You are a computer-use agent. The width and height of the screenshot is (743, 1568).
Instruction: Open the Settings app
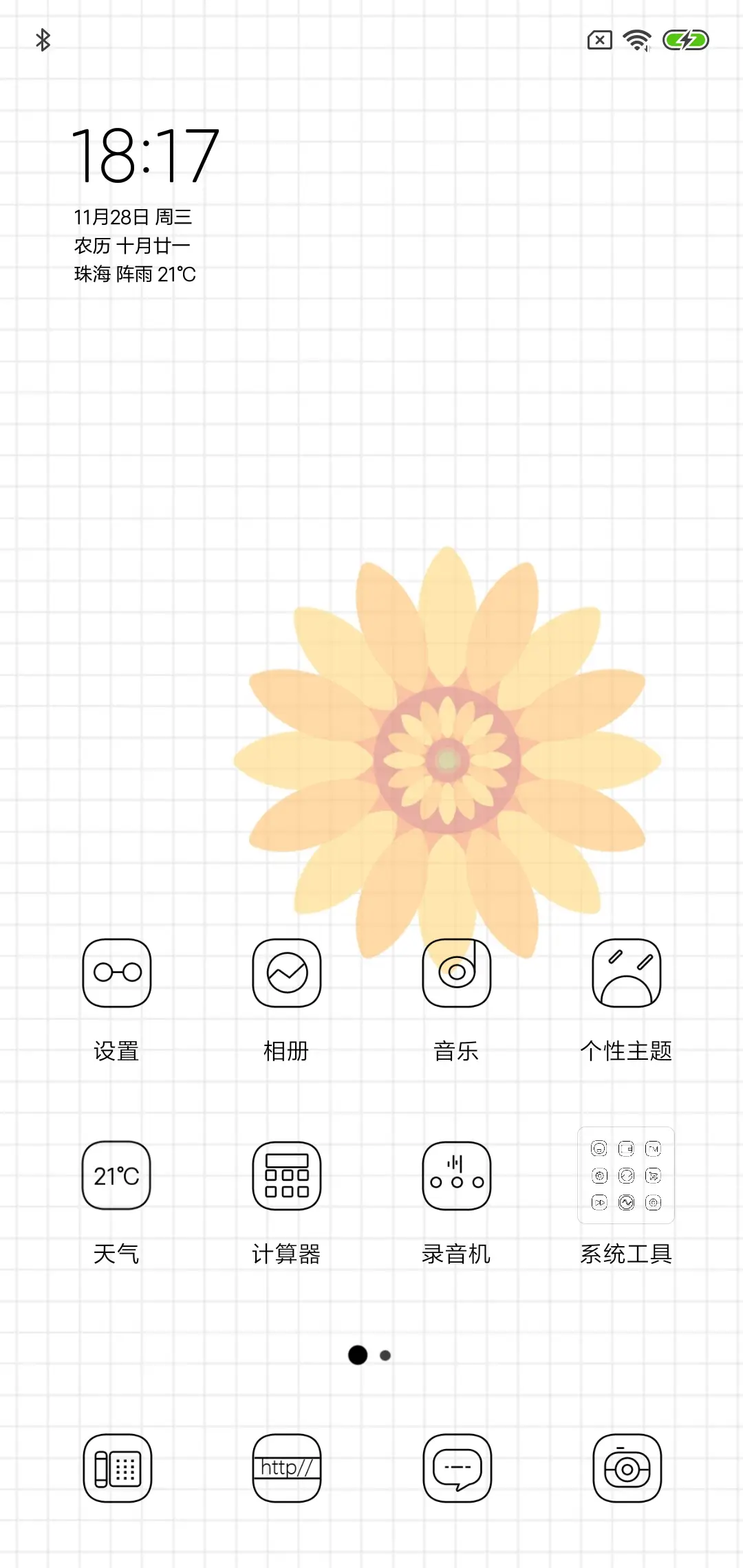coord(116,973)
